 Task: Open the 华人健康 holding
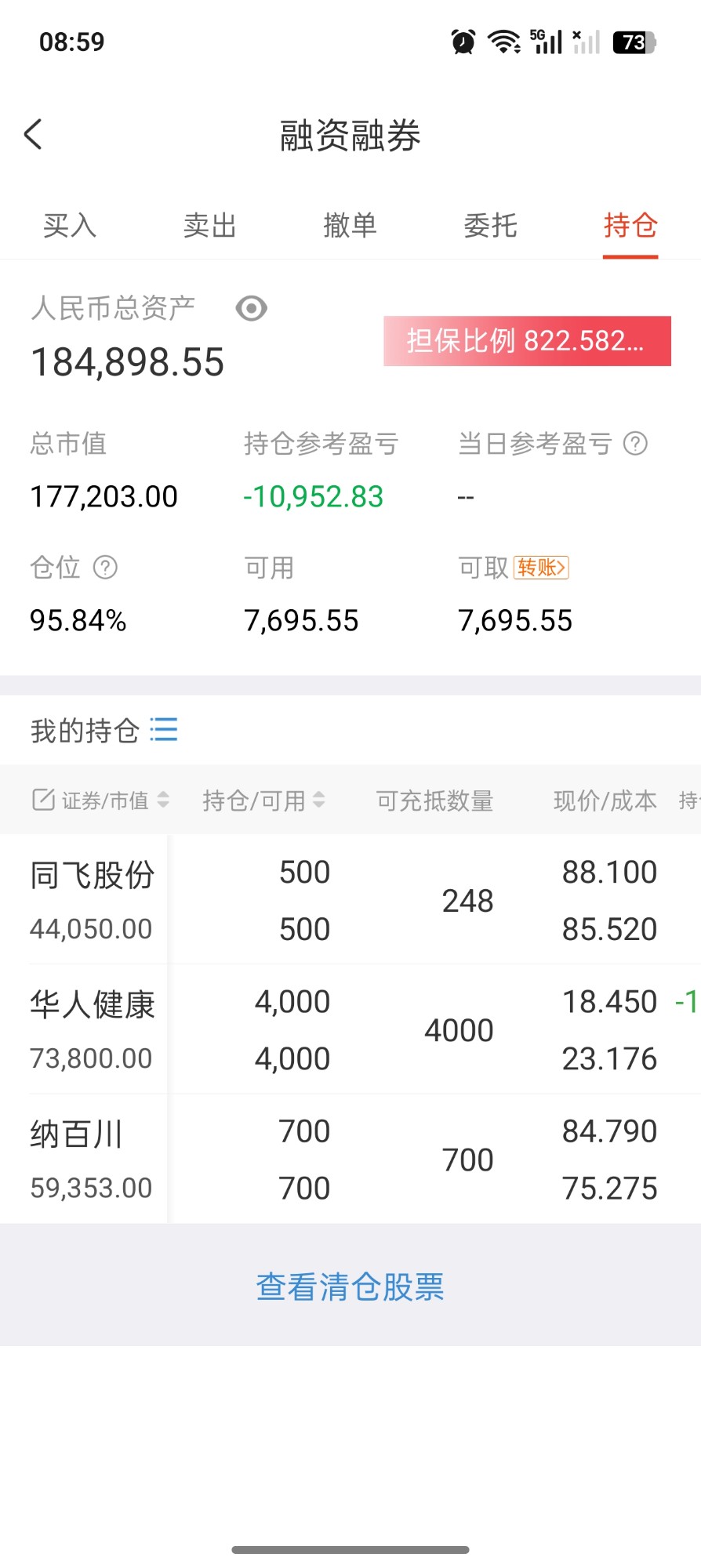[350, 1029]
